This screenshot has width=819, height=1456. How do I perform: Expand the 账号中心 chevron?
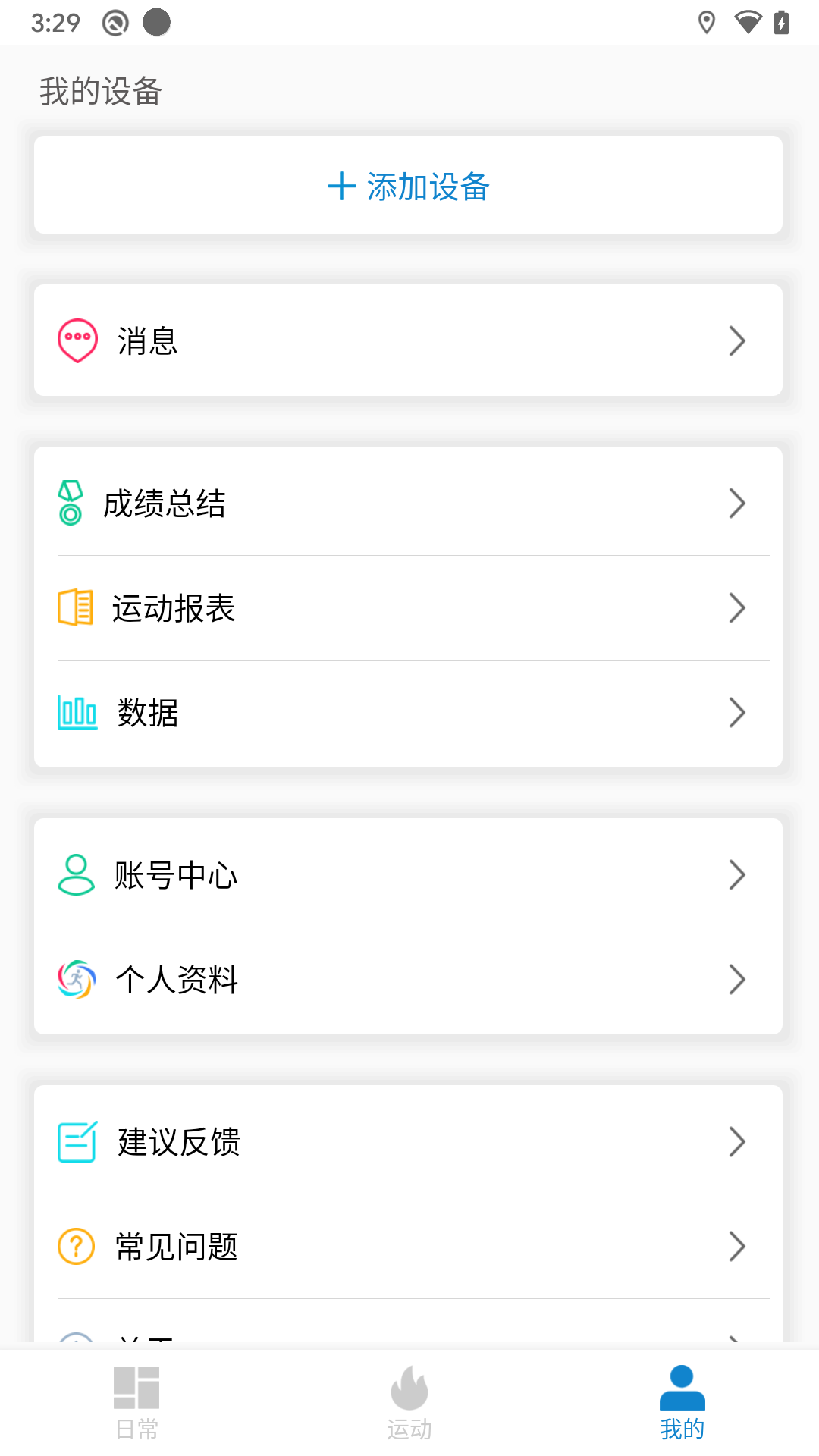[x=737, y=874]
